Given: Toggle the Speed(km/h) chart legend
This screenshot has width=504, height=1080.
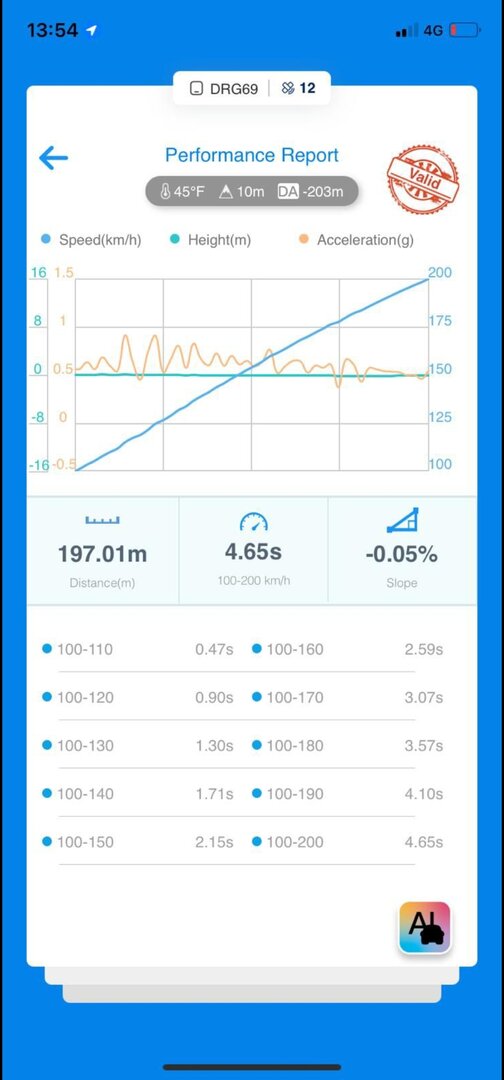Looking at the screenshot, I should [x=91, y=240].
